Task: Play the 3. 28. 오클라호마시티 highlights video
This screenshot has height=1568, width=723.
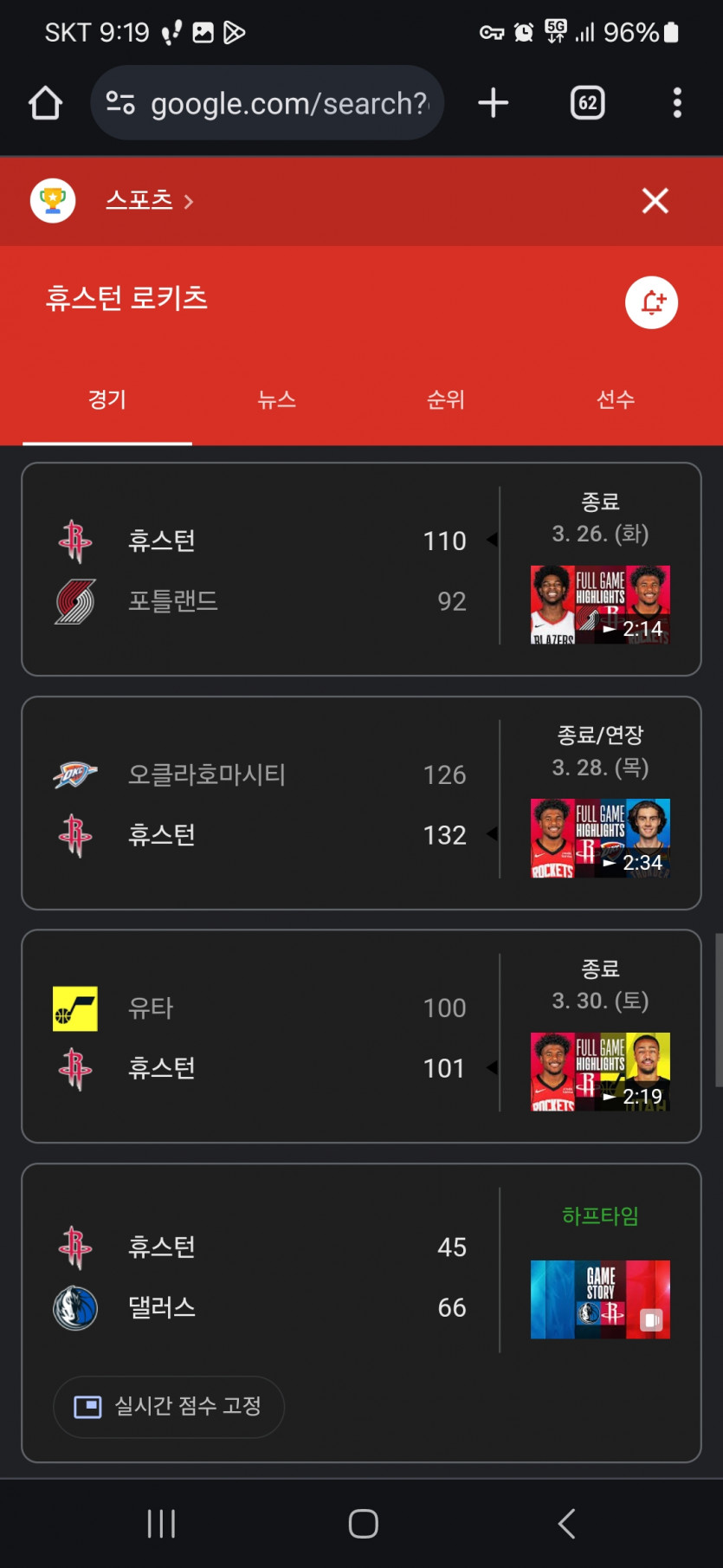Action: click(600, 838)
